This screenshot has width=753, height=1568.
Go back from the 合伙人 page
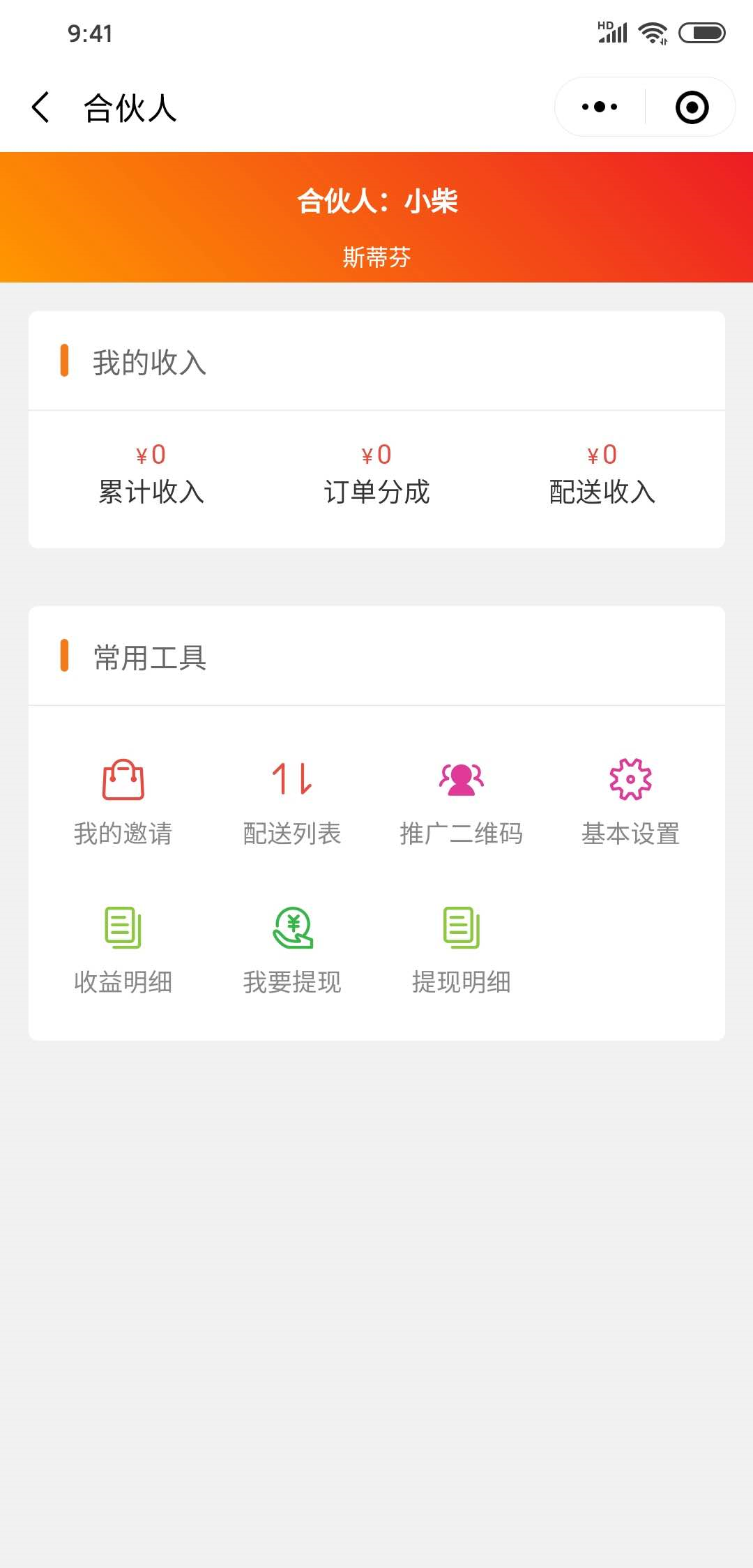coord(41,107)
